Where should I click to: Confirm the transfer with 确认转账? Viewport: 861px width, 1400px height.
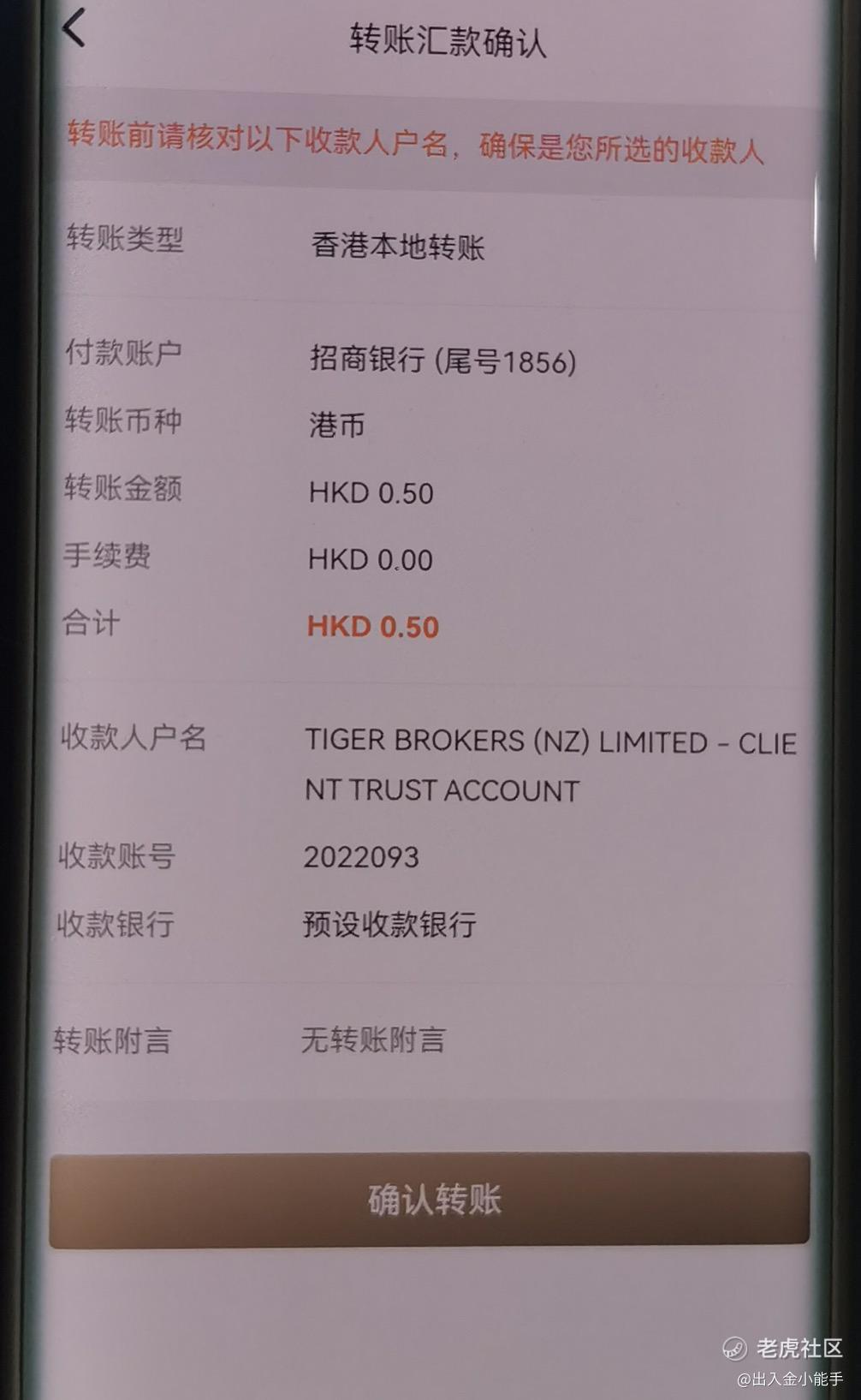pyautogui.click(x=430, y=1199)
